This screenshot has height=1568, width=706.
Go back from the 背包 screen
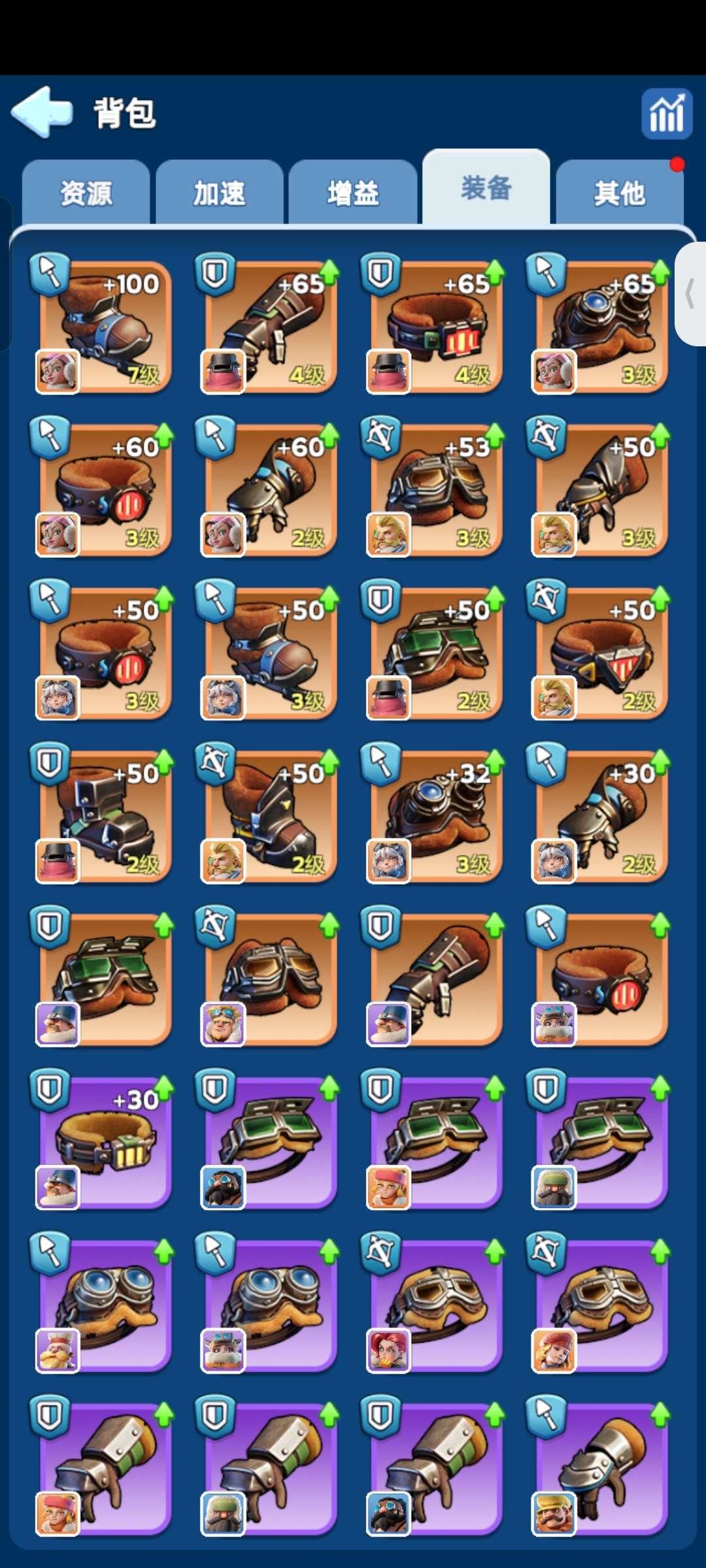tap(42, 112)
